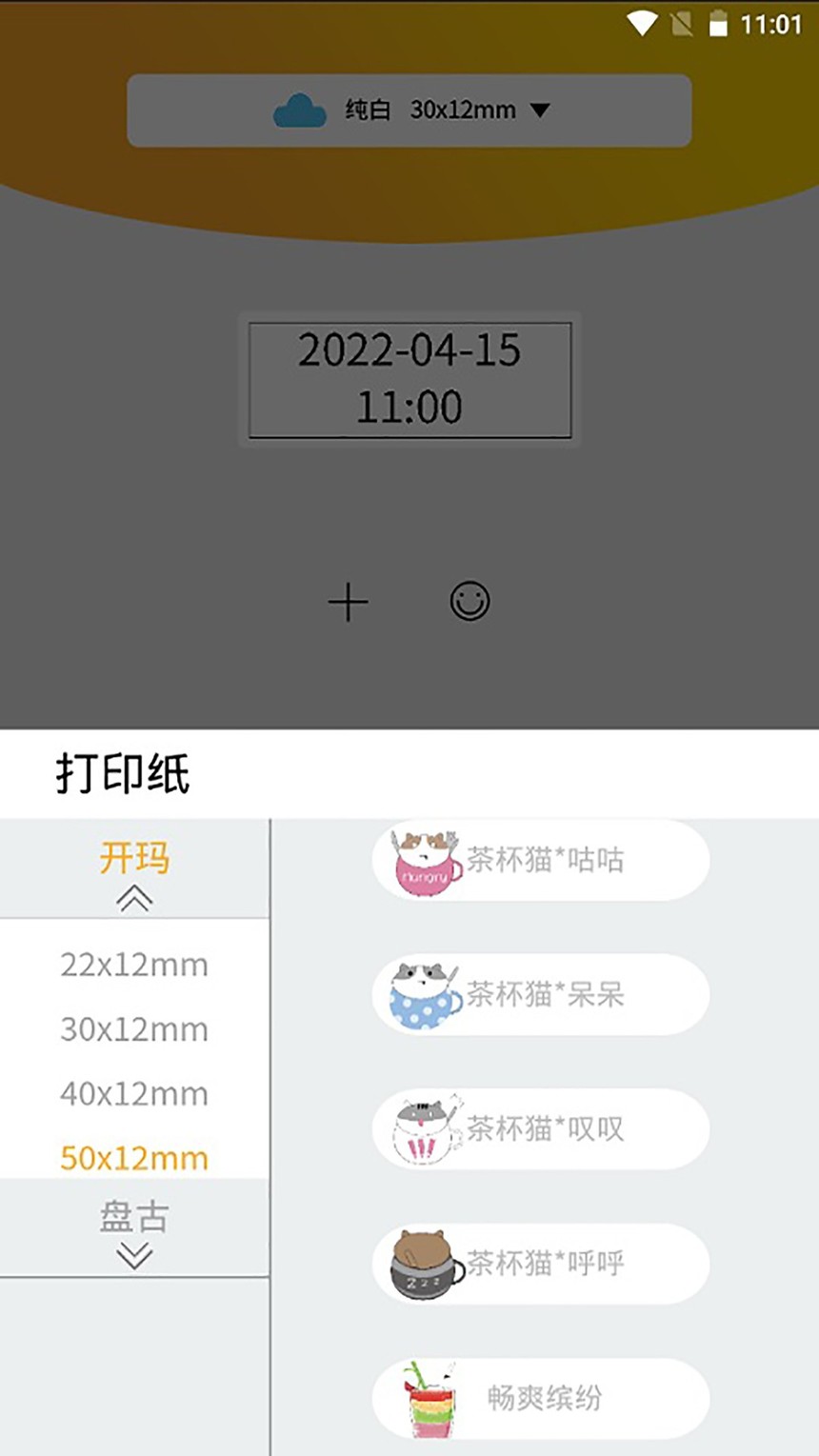Select the date and time label box
819x1456 pixels.
click(x=409, y=380)
